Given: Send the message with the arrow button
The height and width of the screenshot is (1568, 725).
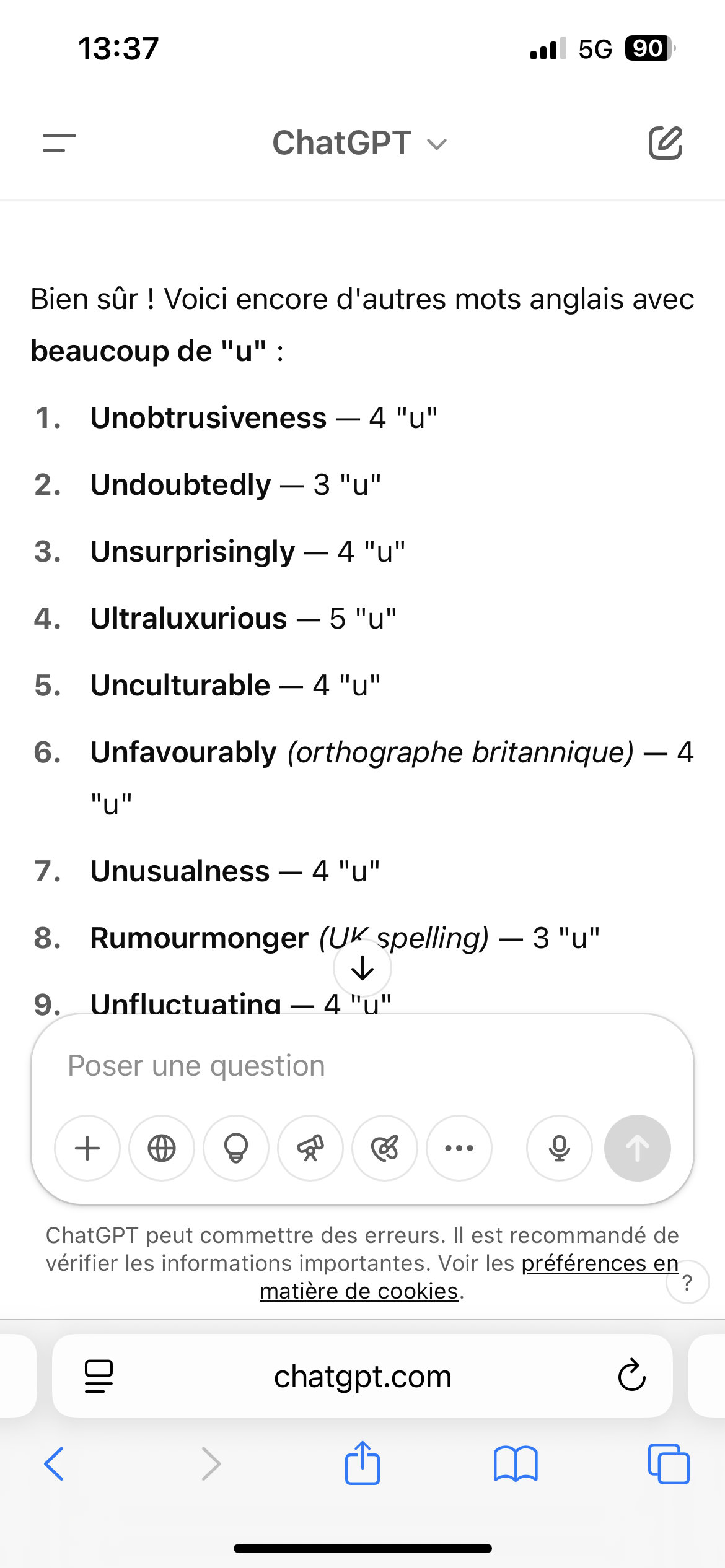Looking at the screenshot, I should (638, 1148).
